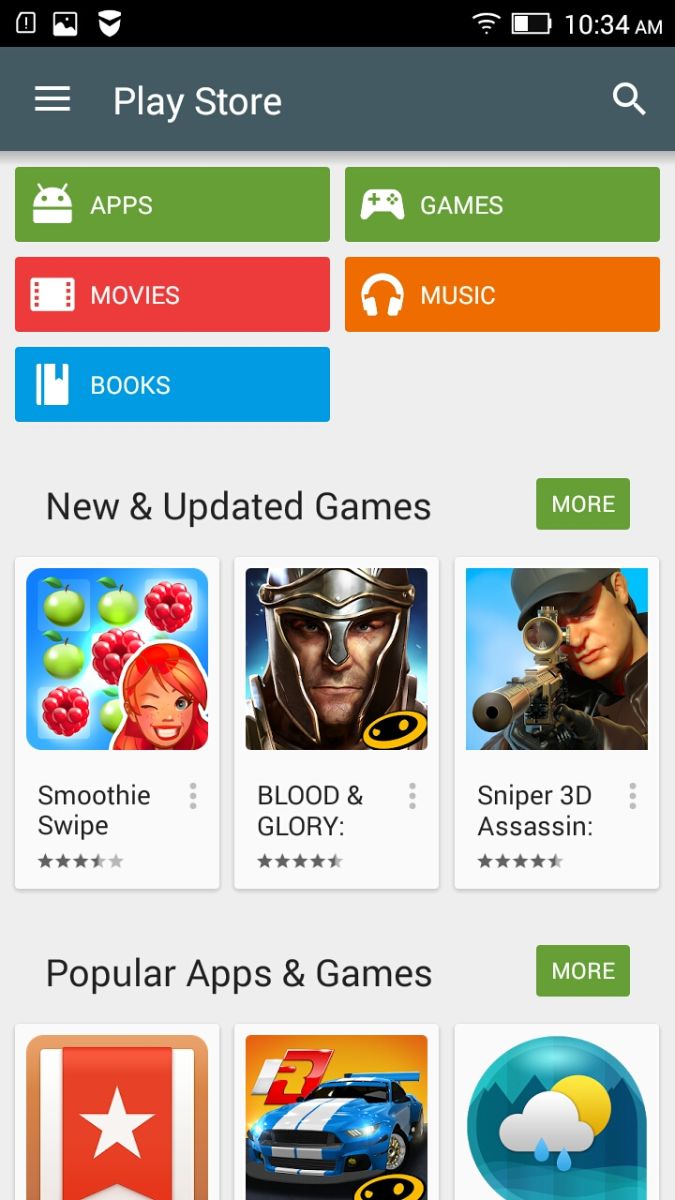The image size is (675, 1200).
Task: Open overflow menu on Smoothie Swipe card
Action: [193, 796]
